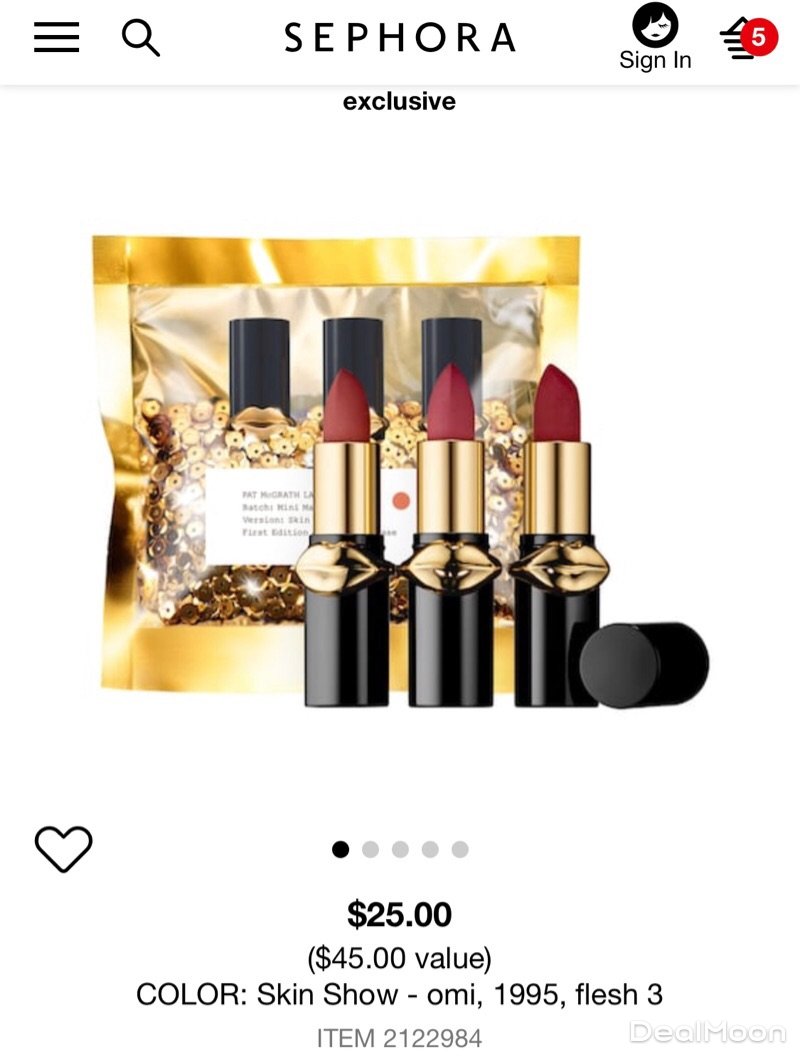Open the hamburger navigation menu
800x1056 pixels.
pyautogui.click(x=56, y=38)
